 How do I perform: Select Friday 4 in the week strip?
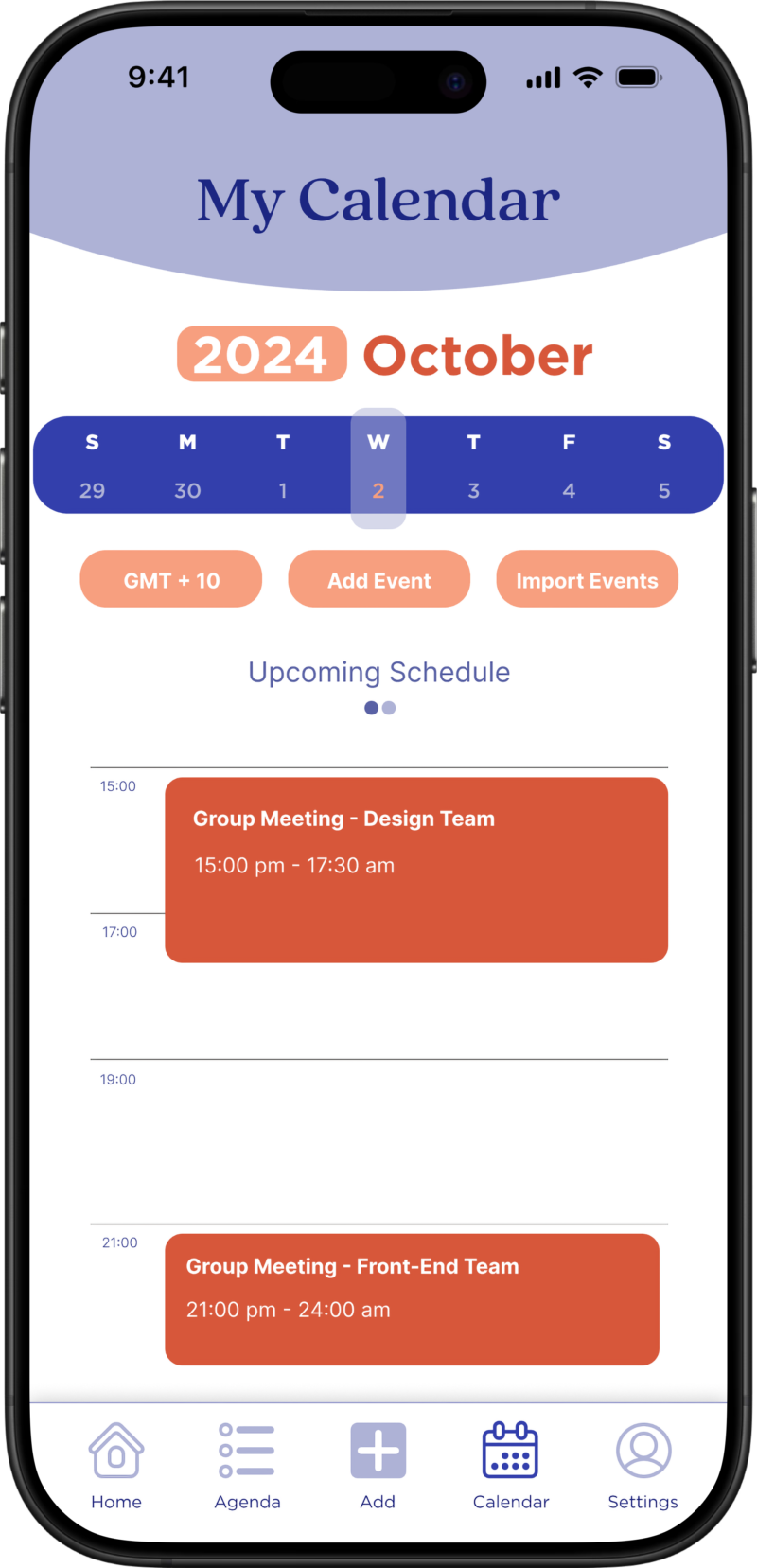tap(569, 468)
